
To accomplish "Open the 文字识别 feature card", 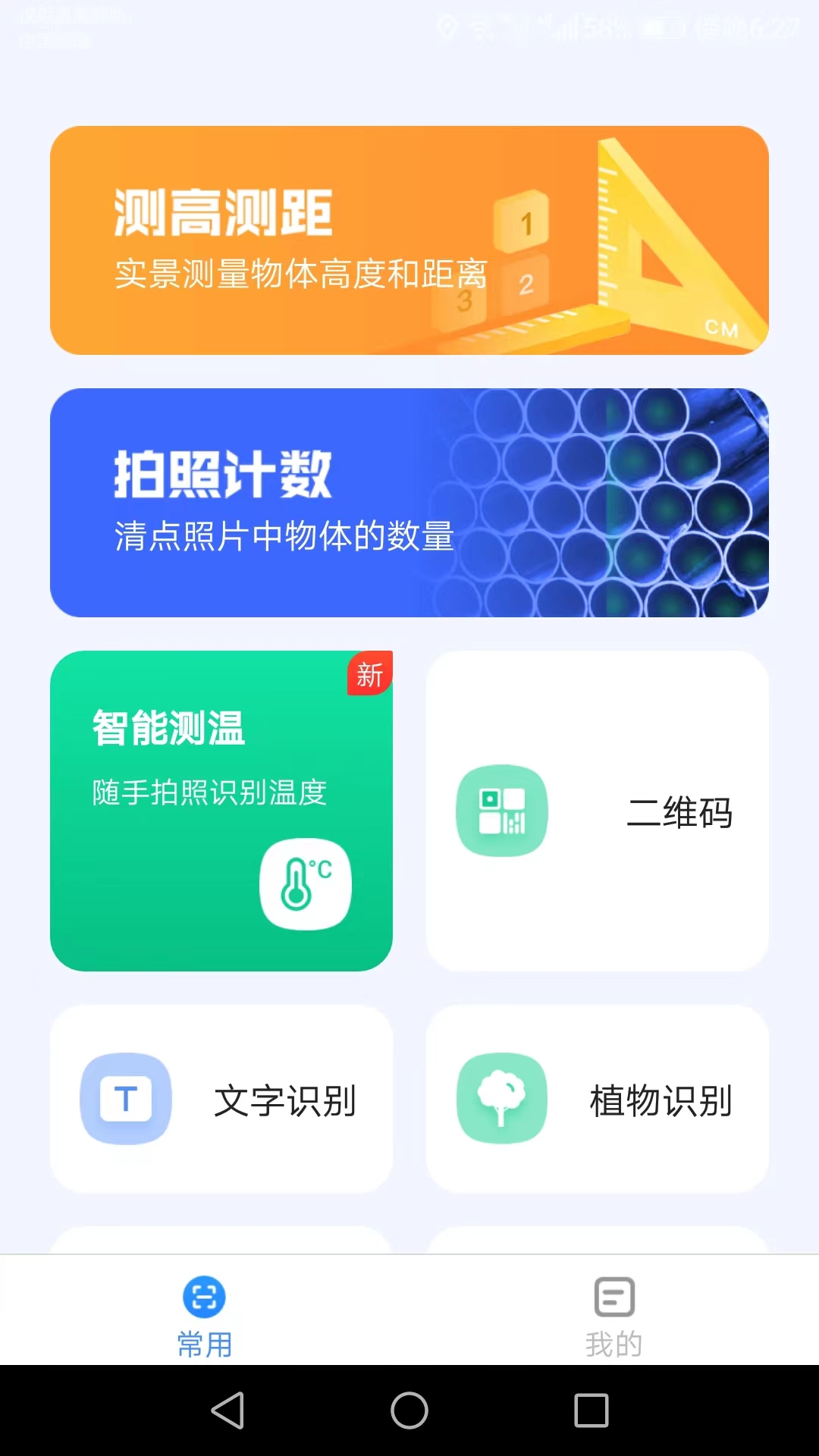I will (x=221, y=1100).
